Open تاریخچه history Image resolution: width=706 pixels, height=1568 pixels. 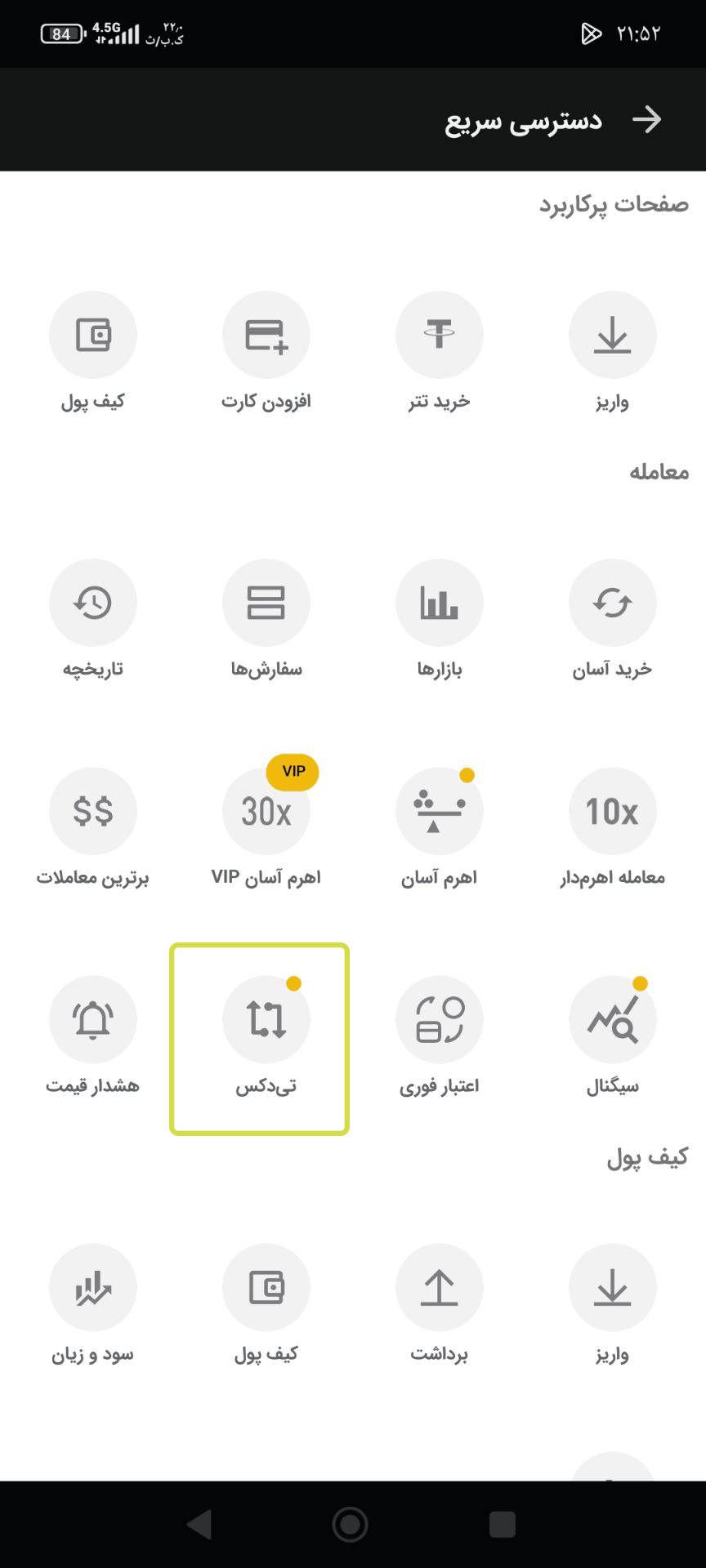tap(93, 604)
